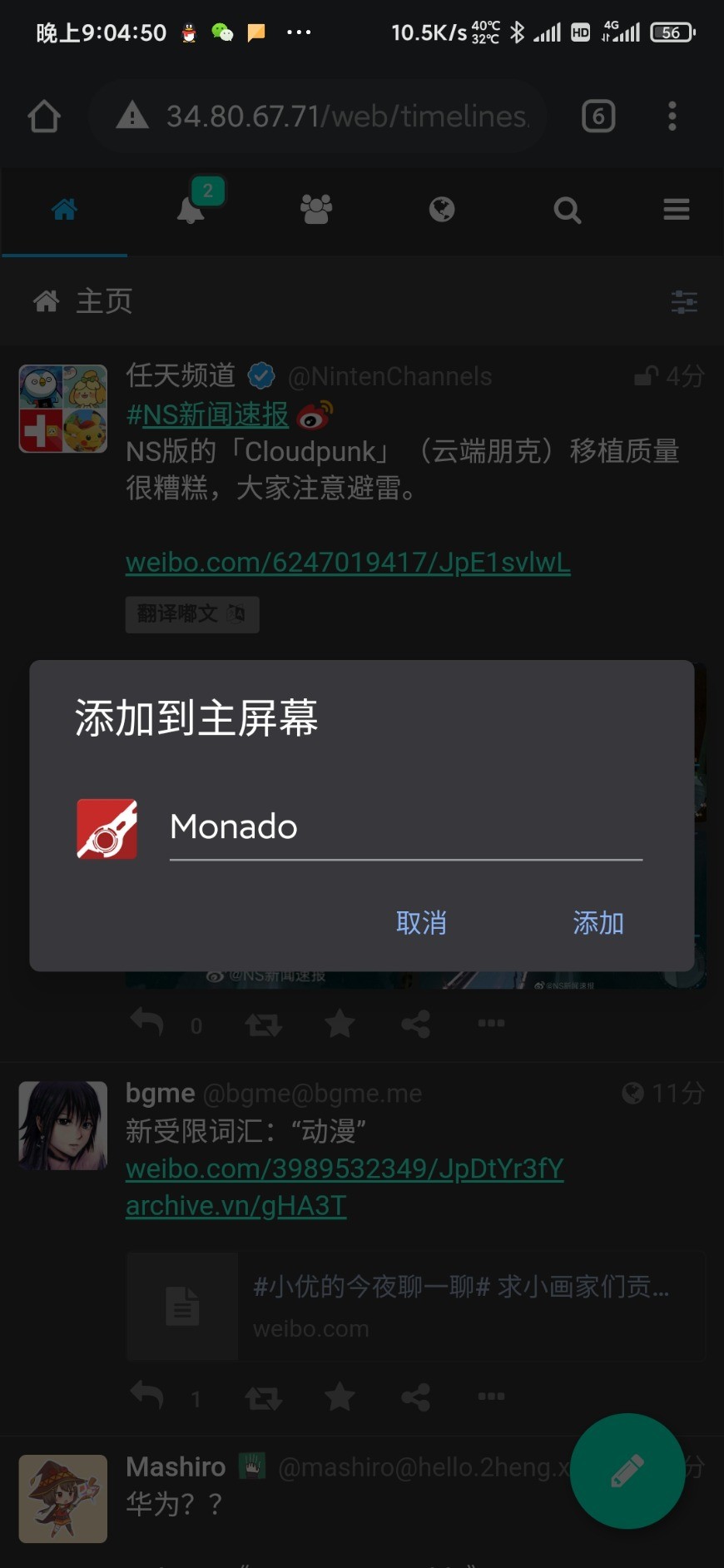Cancel the dialog with 取消
The width and height of the screenshot is (724, 1568).
click(421, 922)
